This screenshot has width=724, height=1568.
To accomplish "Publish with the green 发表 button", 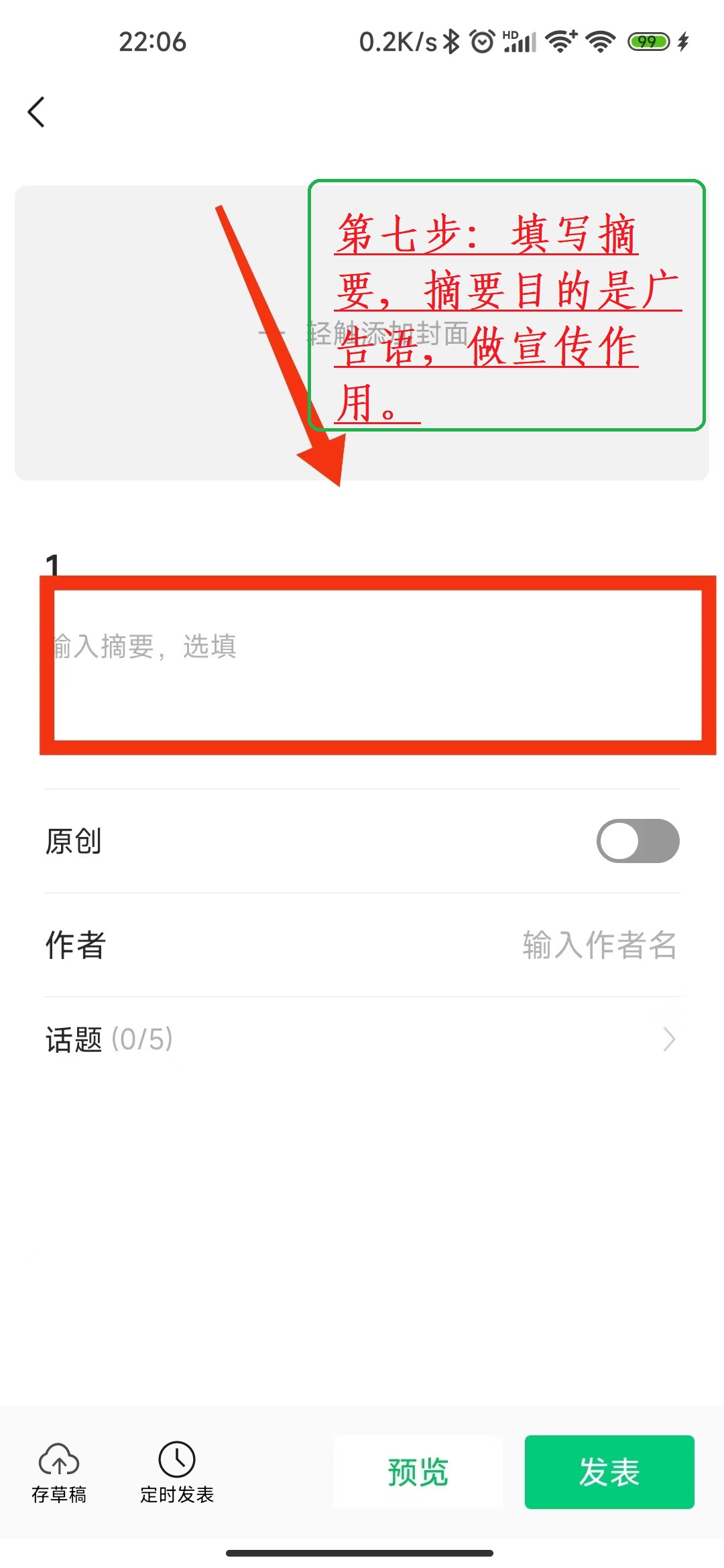I will coord(609,1472).
